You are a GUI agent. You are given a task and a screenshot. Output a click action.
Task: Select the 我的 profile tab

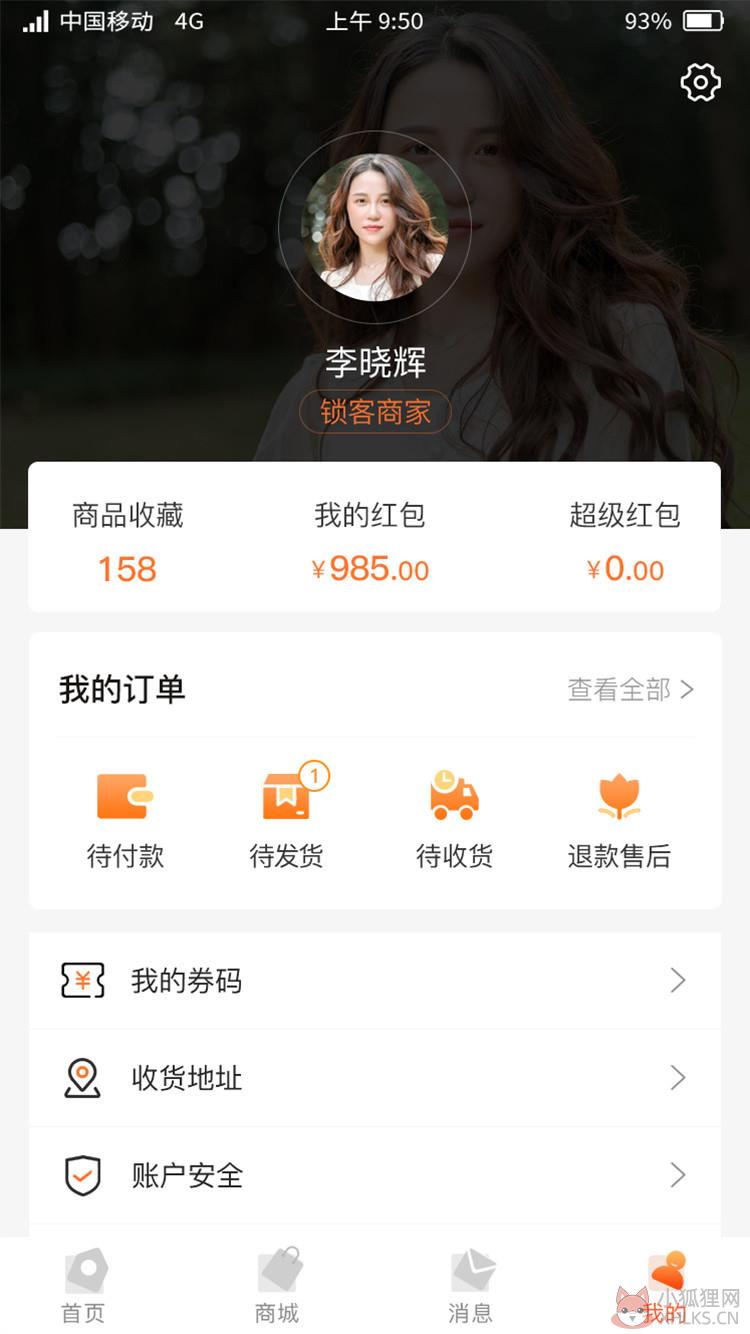[x=665, y=1286]
